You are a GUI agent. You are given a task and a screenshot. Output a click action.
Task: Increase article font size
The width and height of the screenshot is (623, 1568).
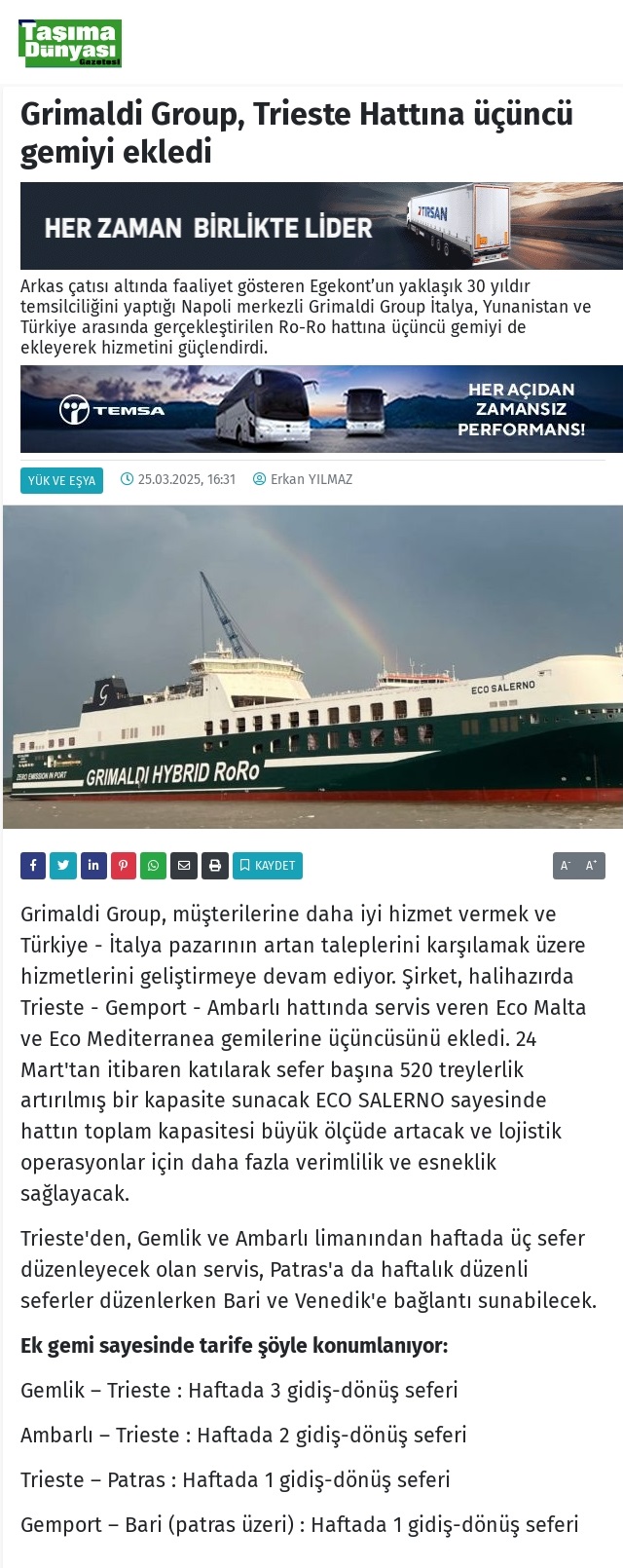[x=592, y=865]
